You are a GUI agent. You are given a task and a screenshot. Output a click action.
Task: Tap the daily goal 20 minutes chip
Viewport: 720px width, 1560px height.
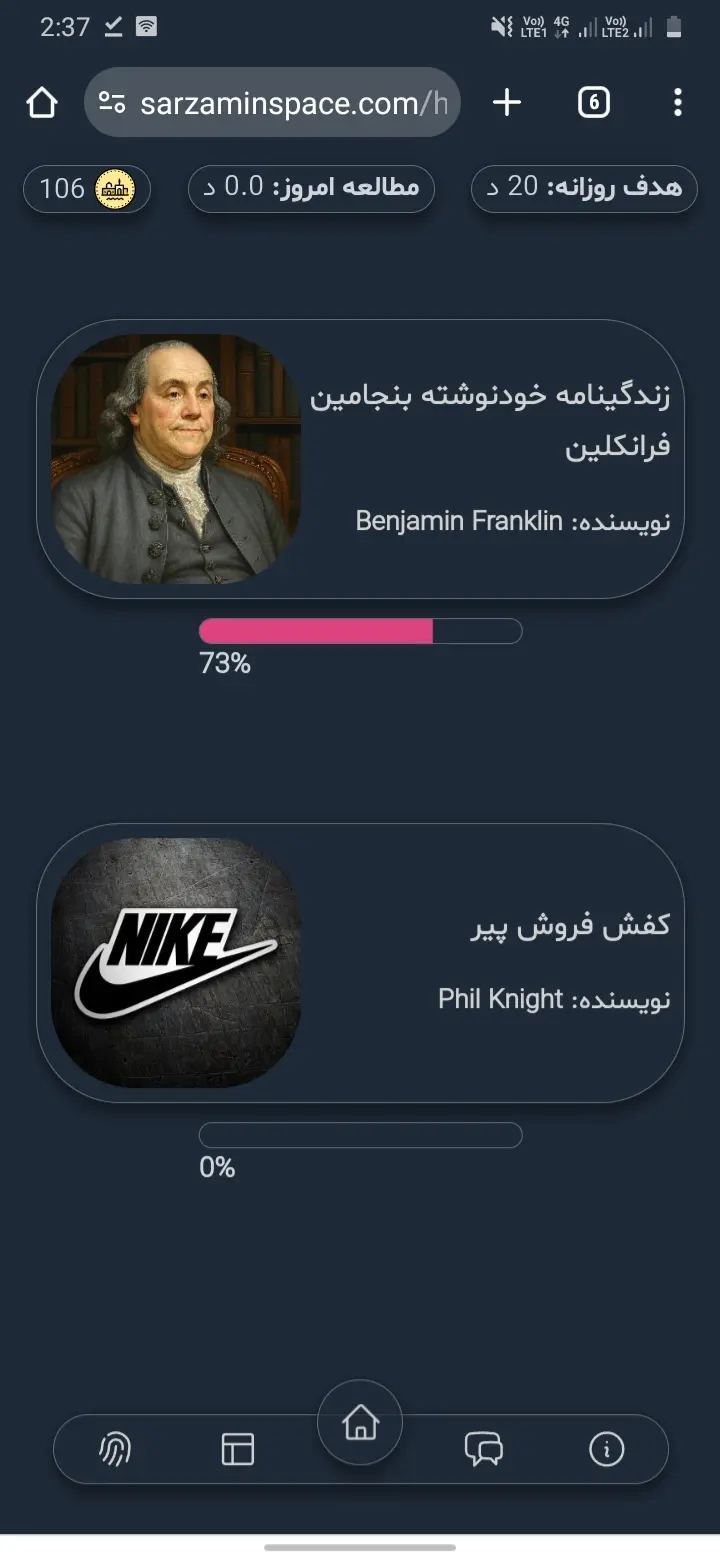584,188
